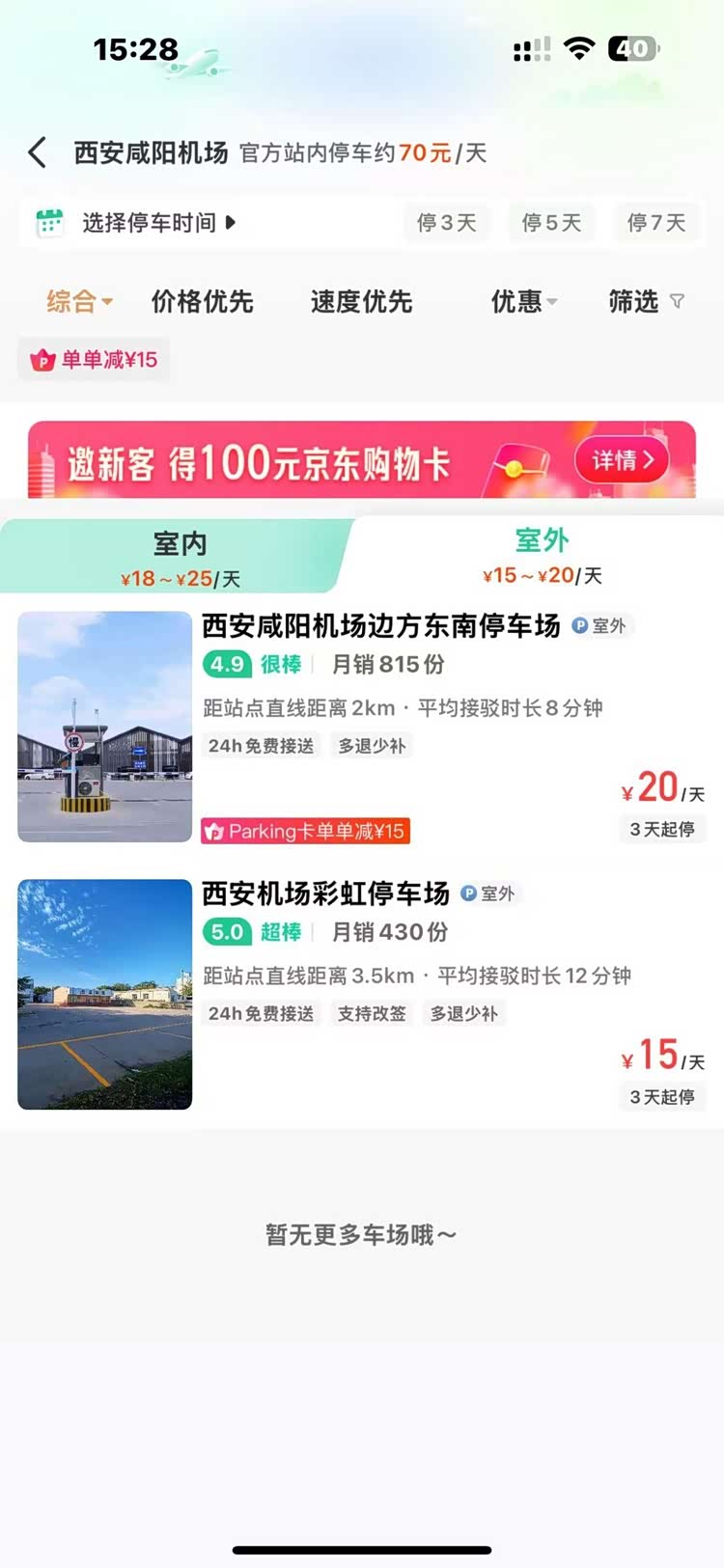The image size is (724, 1568).
Task: Switch to the 室外 parking tab
Action: coord(542,556)
